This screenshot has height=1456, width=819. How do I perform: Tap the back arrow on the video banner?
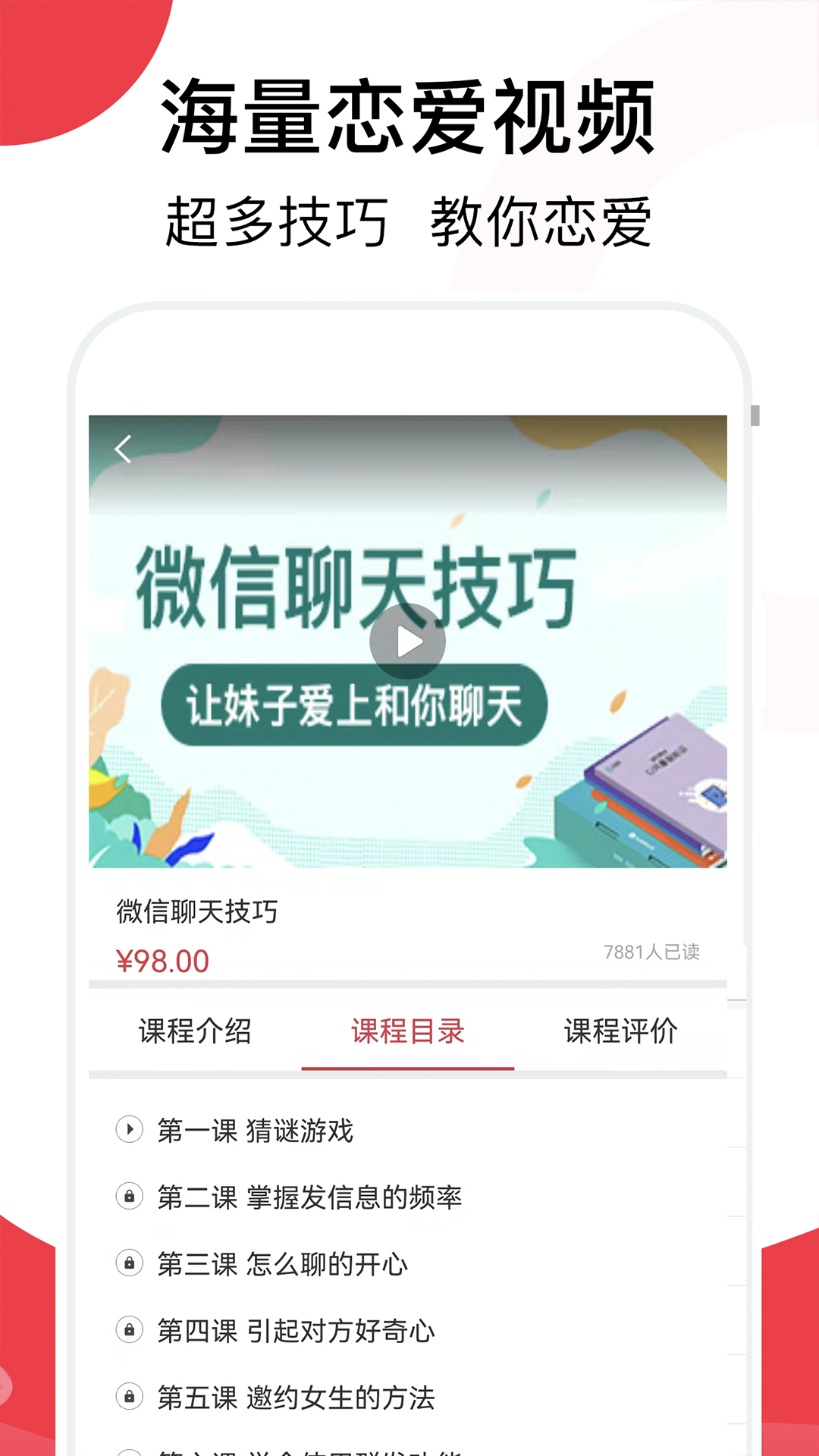(x=124, y=449)
